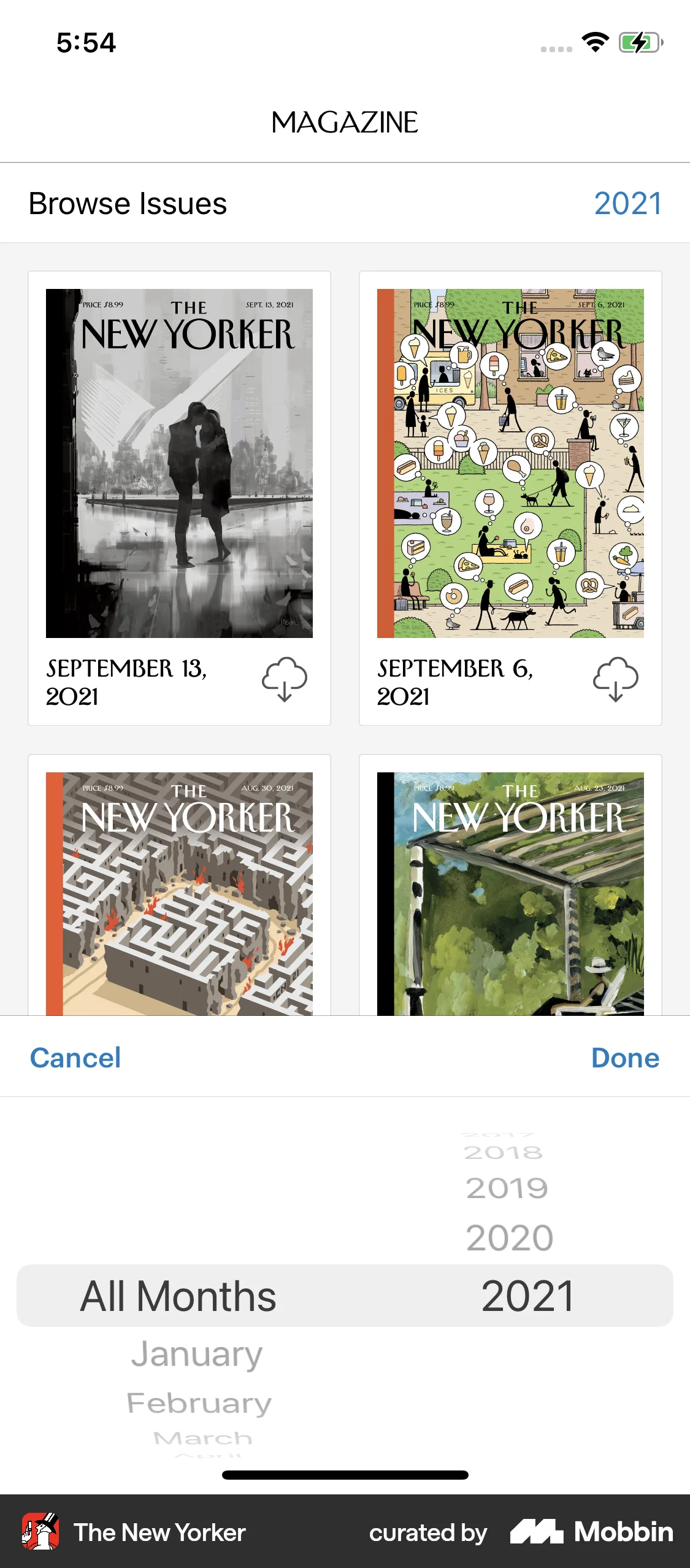
Task: Tap Cancel to dismiss the picker
Action: (x=75, y=1058)
